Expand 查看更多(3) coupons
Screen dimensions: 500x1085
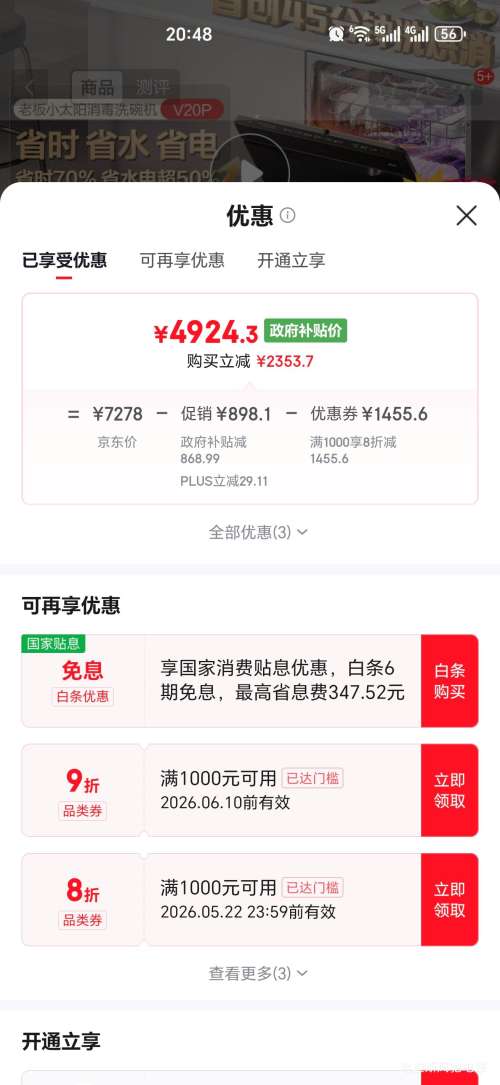pos(258,974)
